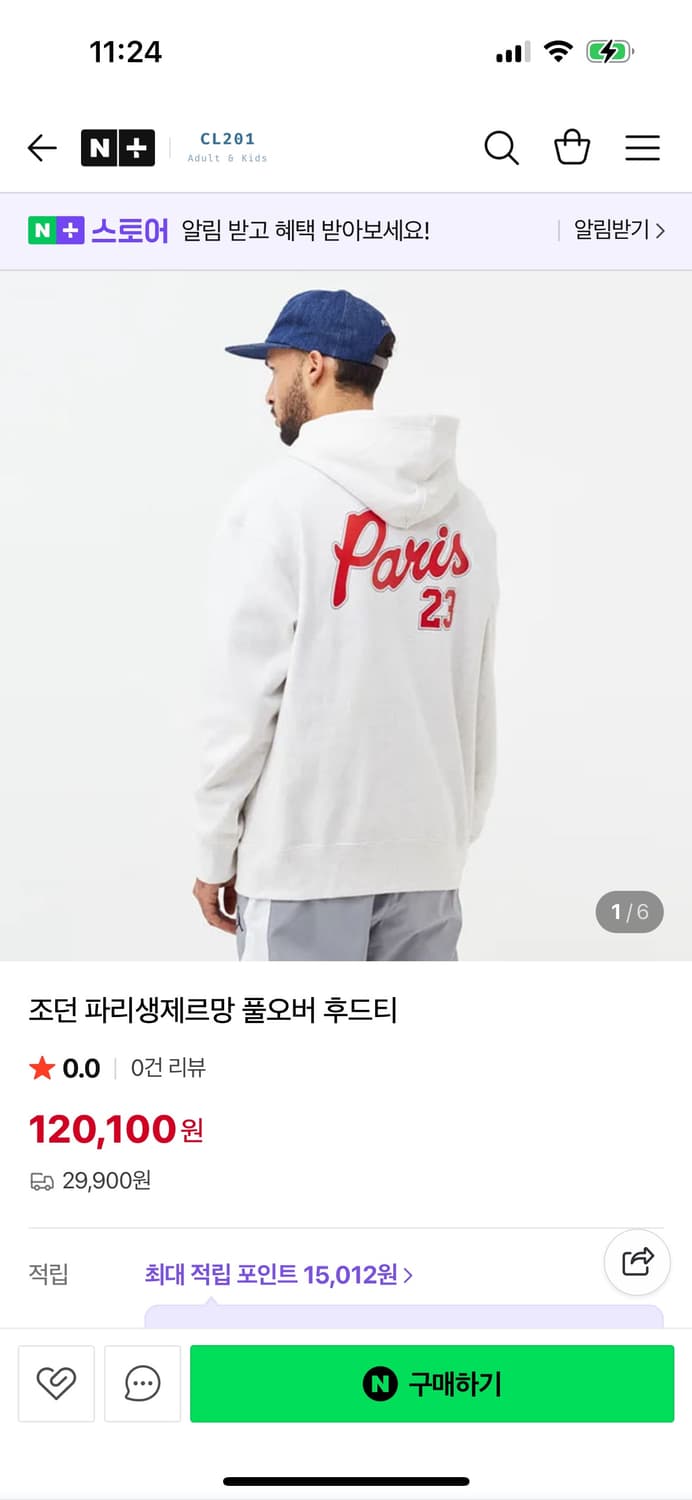Open the CL201 Adult & Kids store
692x1500 pixels.
tap(227, 147)
